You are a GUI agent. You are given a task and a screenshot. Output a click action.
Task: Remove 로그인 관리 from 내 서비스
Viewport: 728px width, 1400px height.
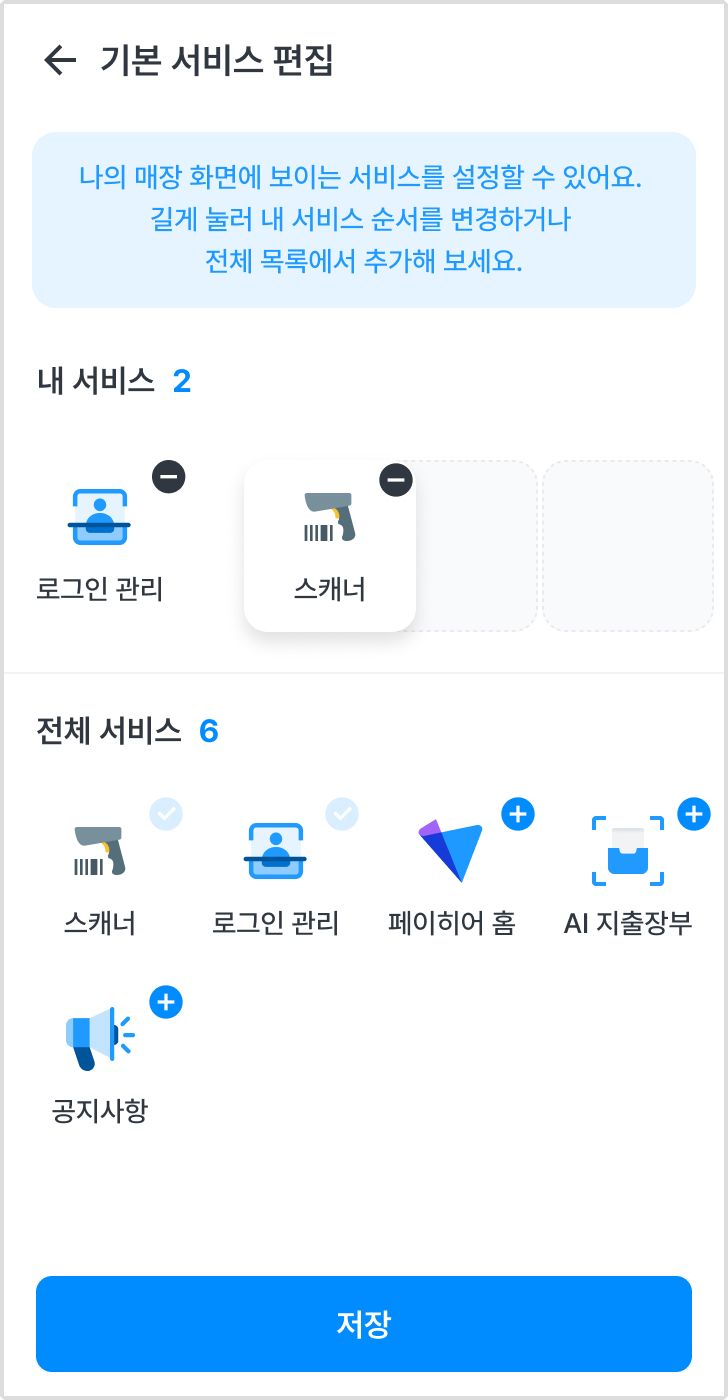point(169,477)
